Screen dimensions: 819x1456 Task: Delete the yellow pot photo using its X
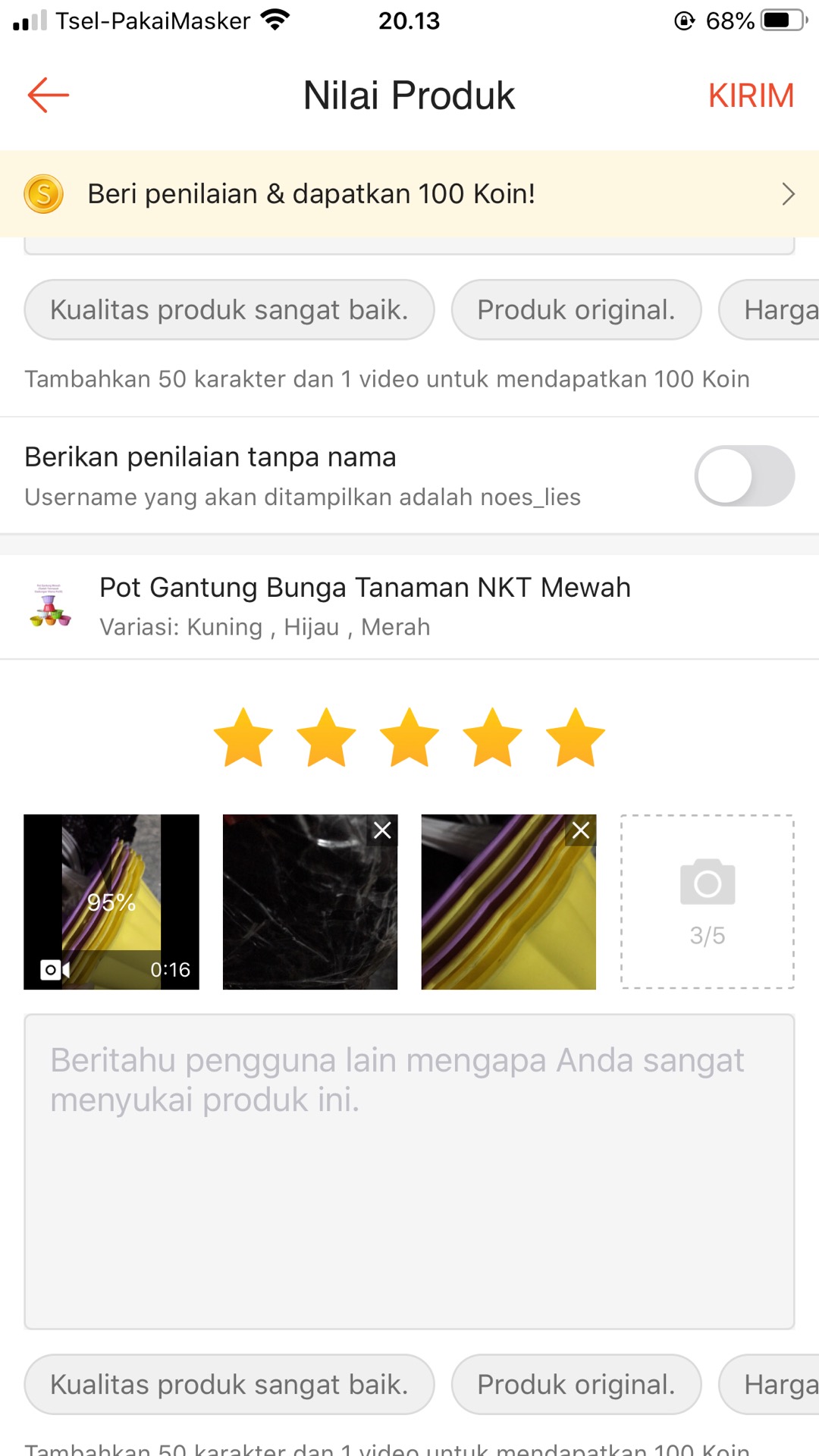[580, 830]
